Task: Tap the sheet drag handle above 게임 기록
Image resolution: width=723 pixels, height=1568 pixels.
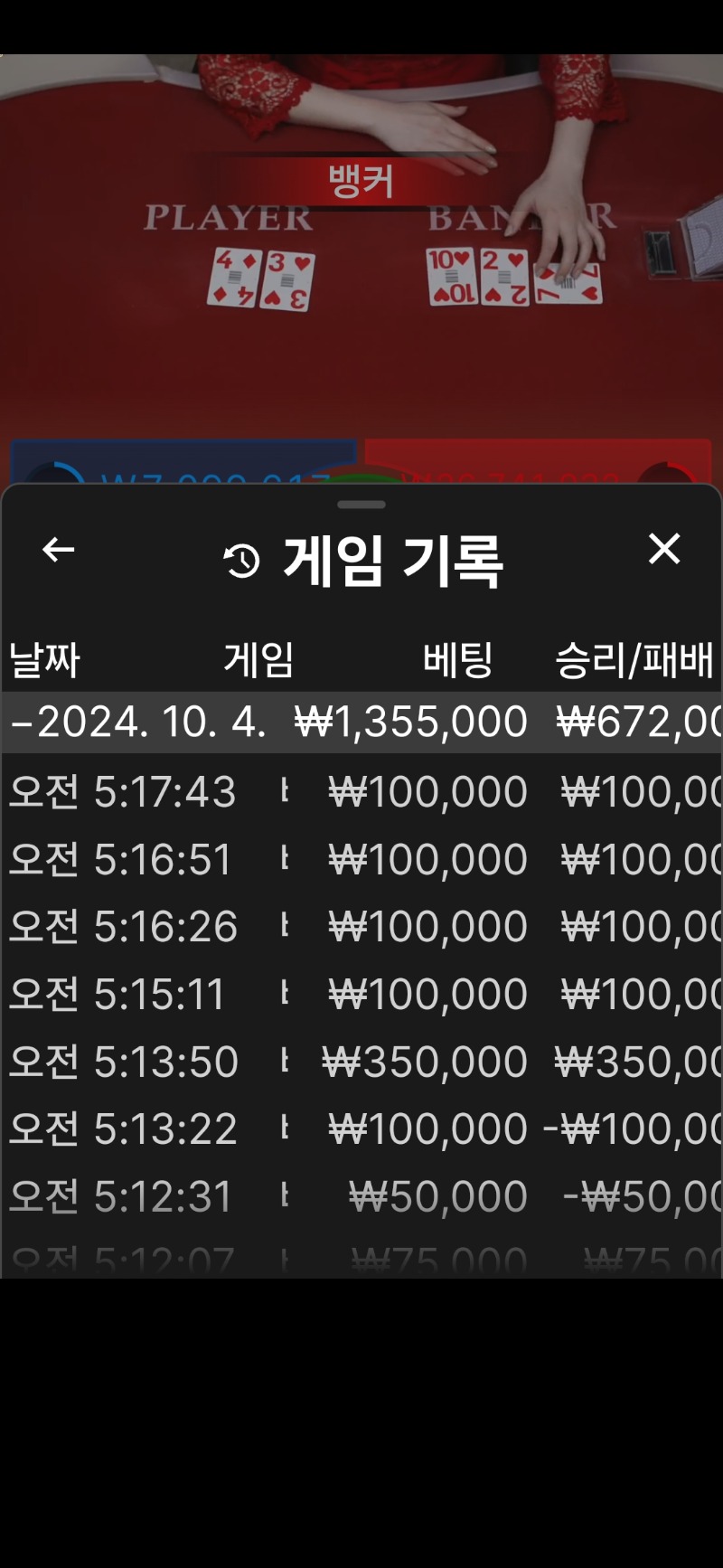Action: click(361, 505)
